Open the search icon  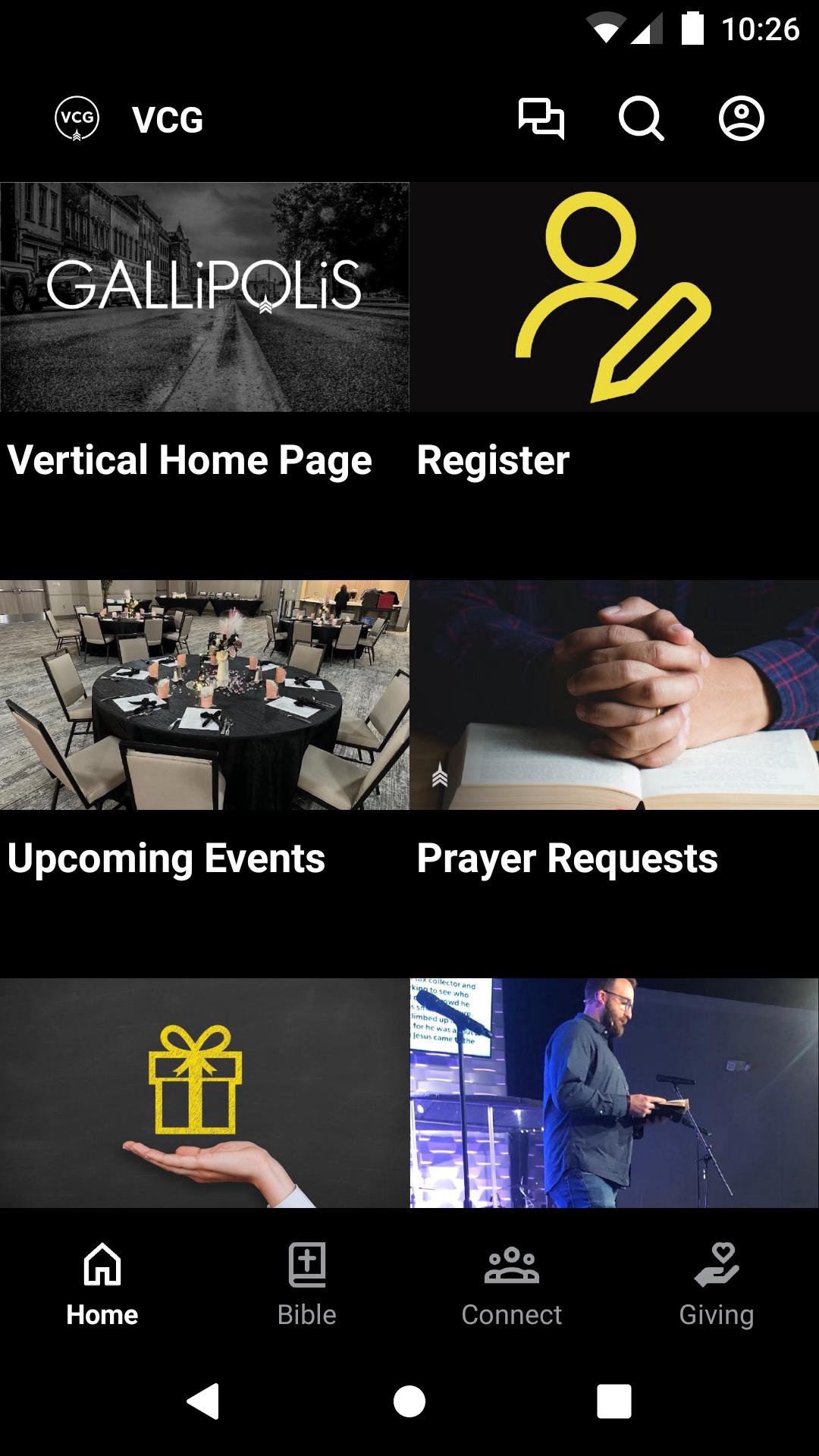641,119
